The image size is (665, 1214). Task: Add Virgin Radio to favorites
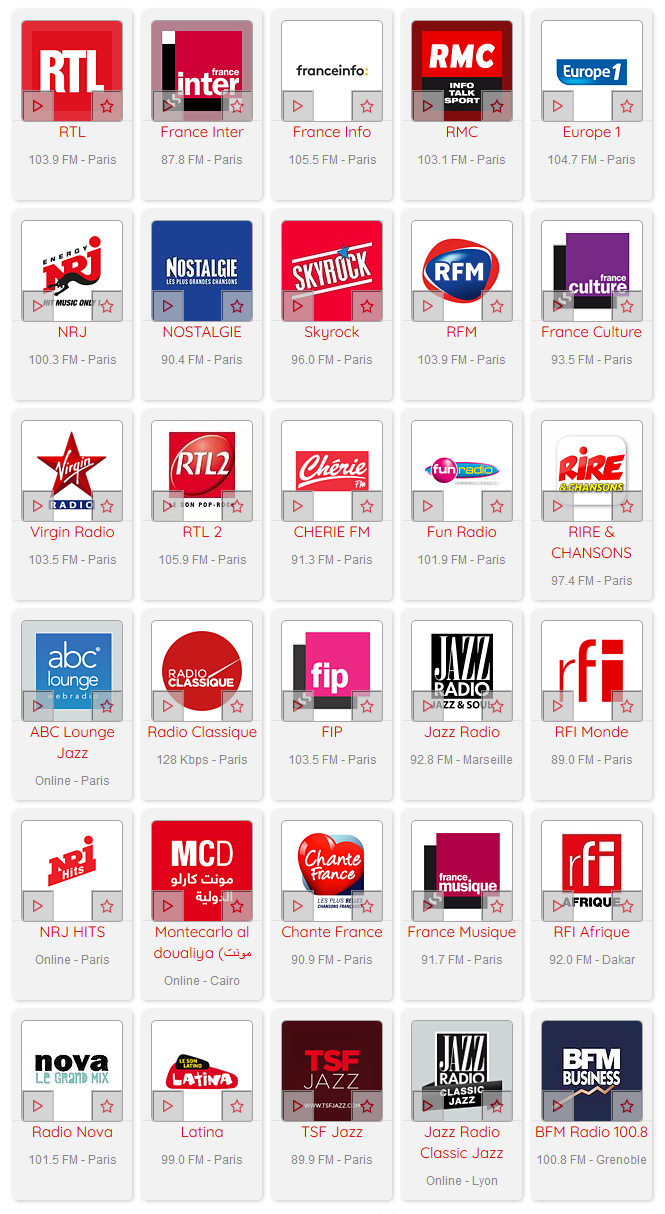(107, 506)
